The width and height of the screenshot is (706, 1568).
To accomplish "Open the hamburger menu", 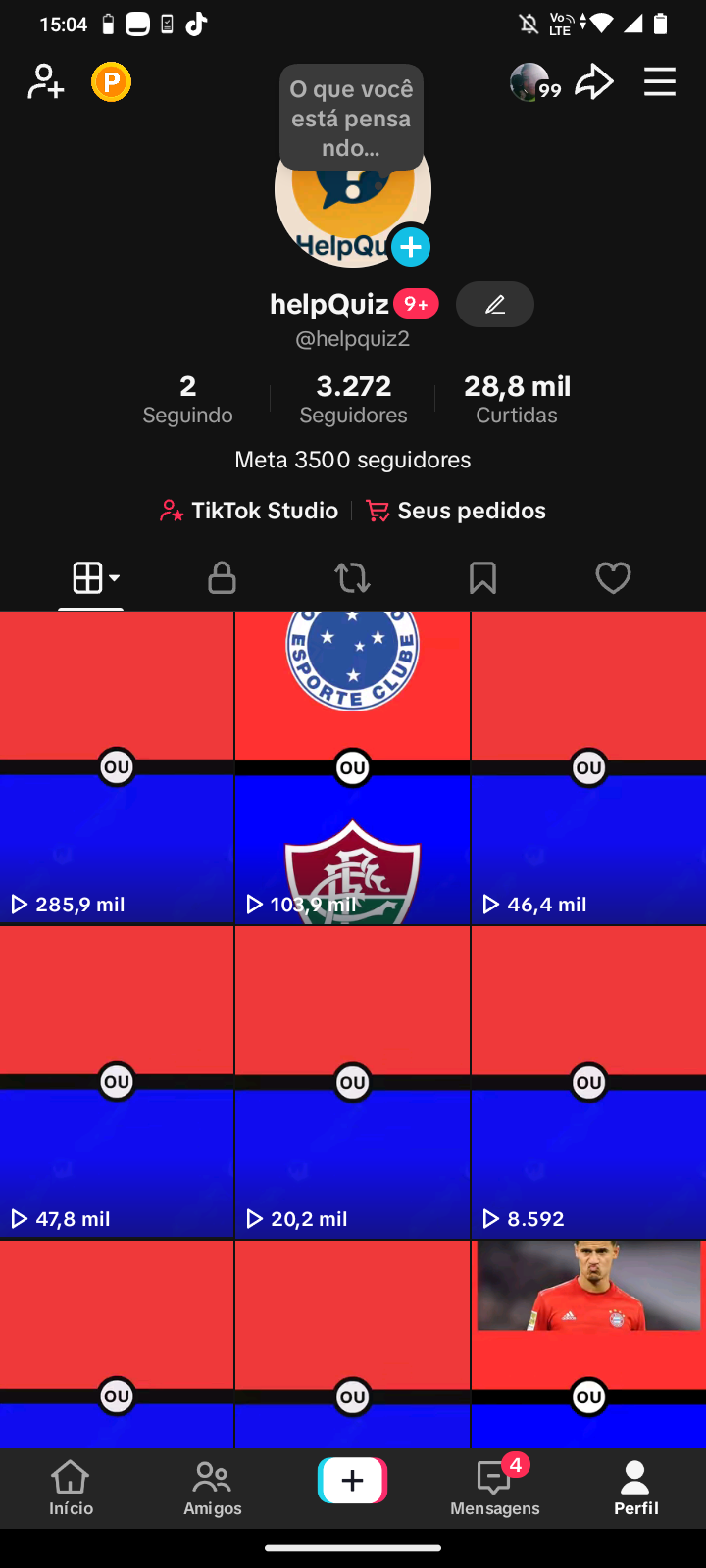I will pos(659,82).
